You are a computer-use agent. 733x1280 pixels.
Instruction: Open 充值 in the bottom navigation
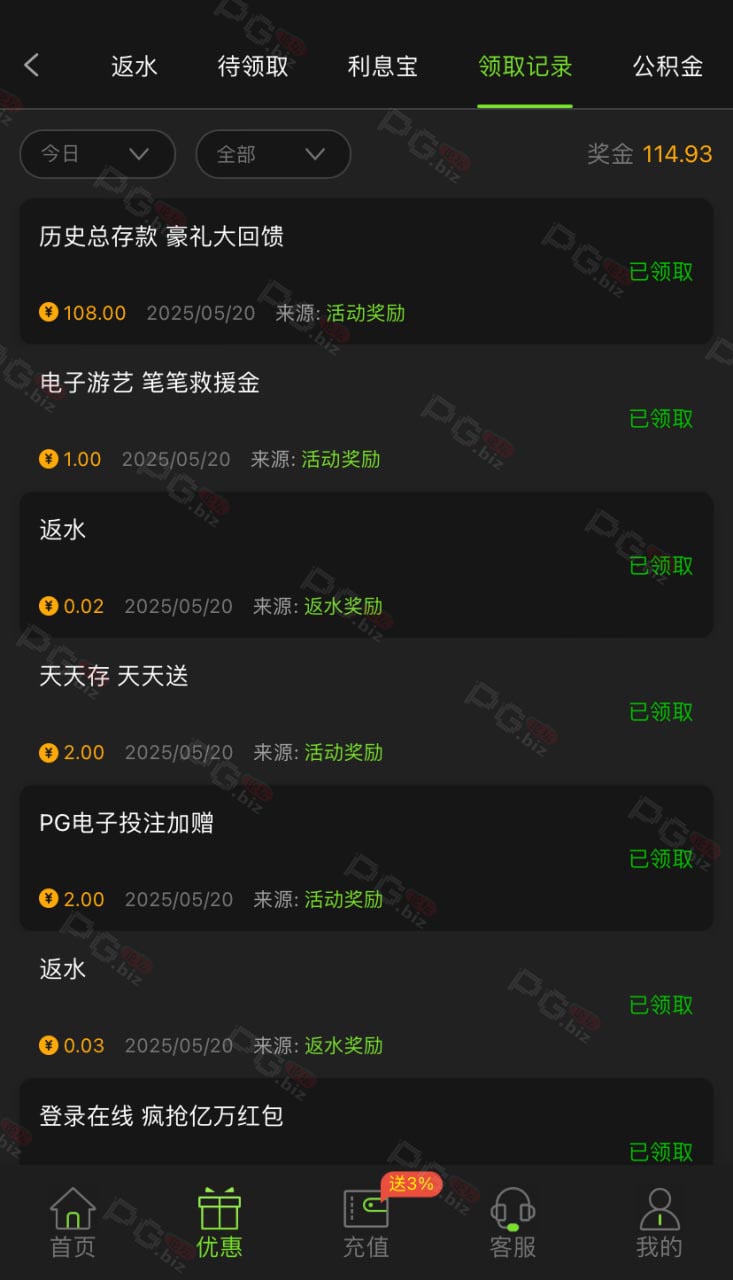click(366, 1222)
